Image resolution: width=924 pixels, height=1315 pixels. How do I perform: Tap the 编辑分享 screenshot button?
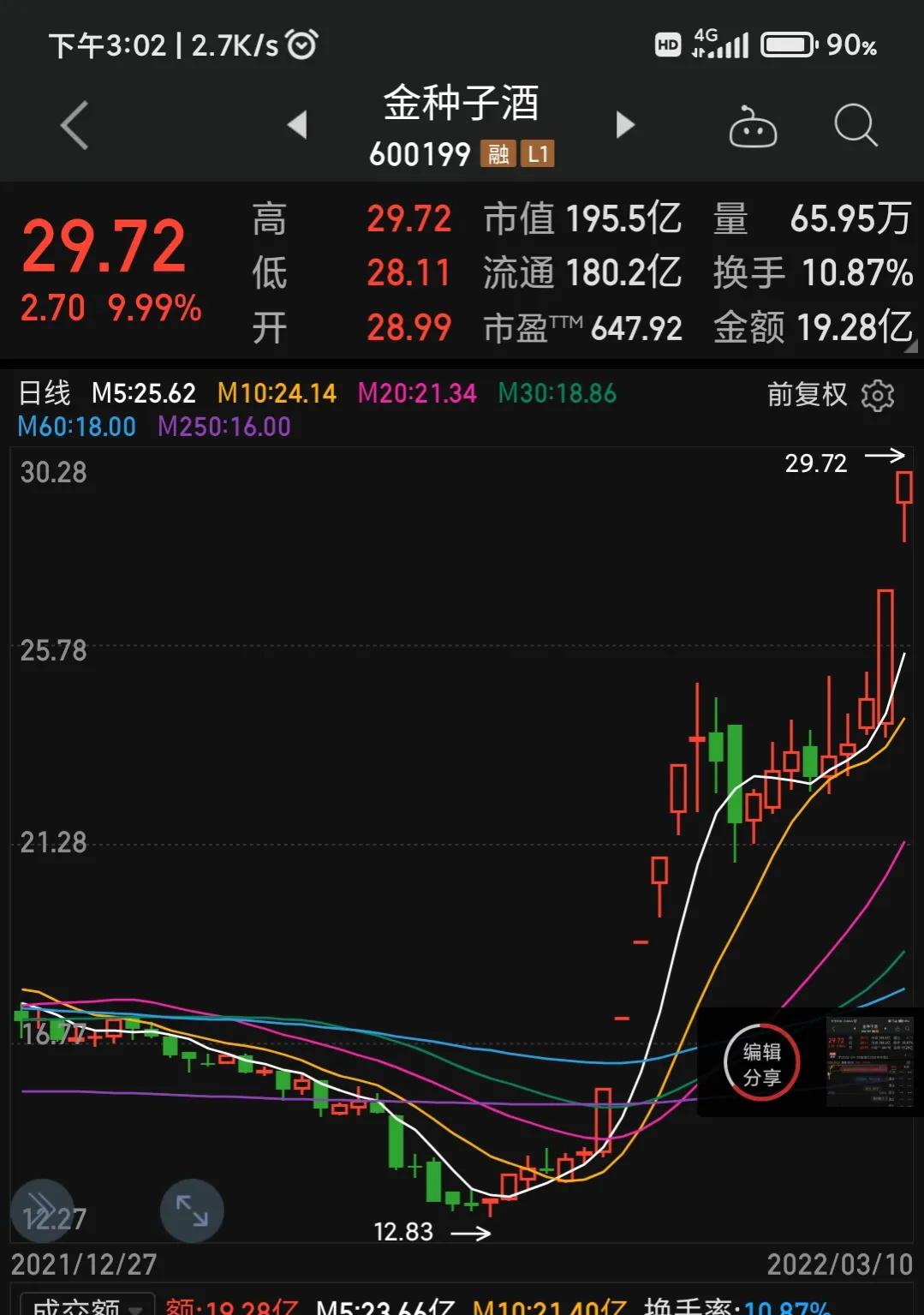coord(761,1063)
